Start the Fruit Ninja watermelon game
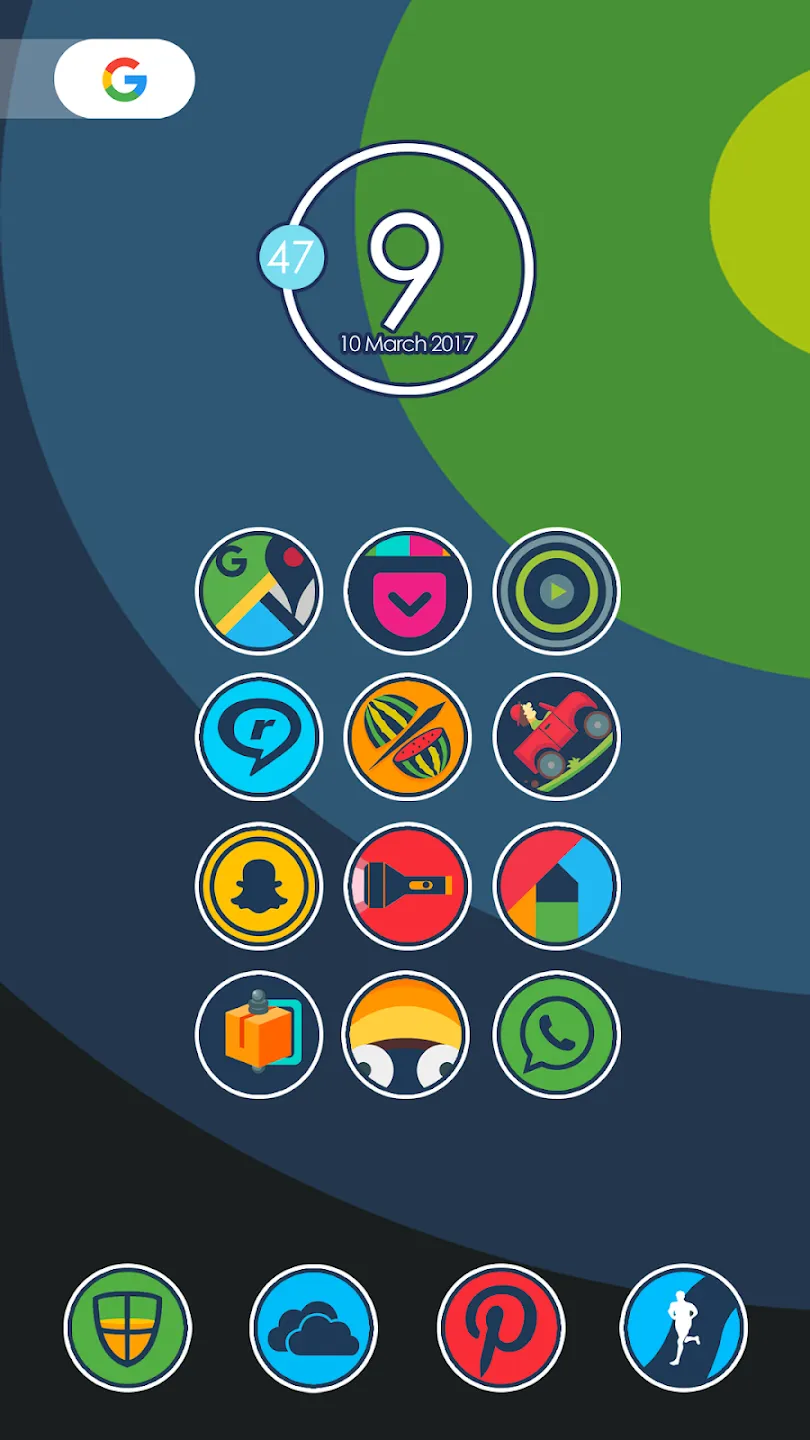This screenshot has height=1440, width=810. pyautogui.click(x=407, y=737)
